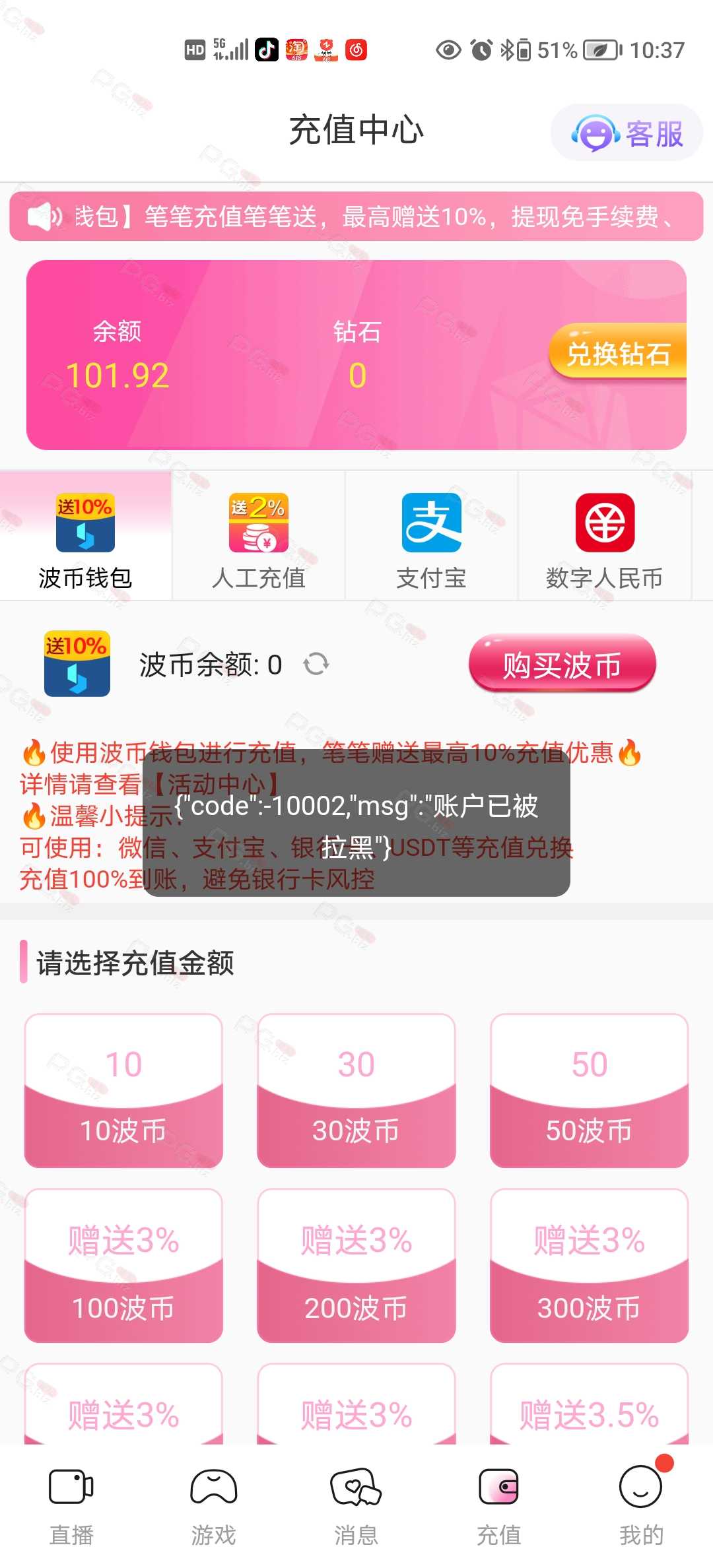713x1568 pixels.
Task: Pick the 200波币 recharge option
Action: tap(356, 1266)
